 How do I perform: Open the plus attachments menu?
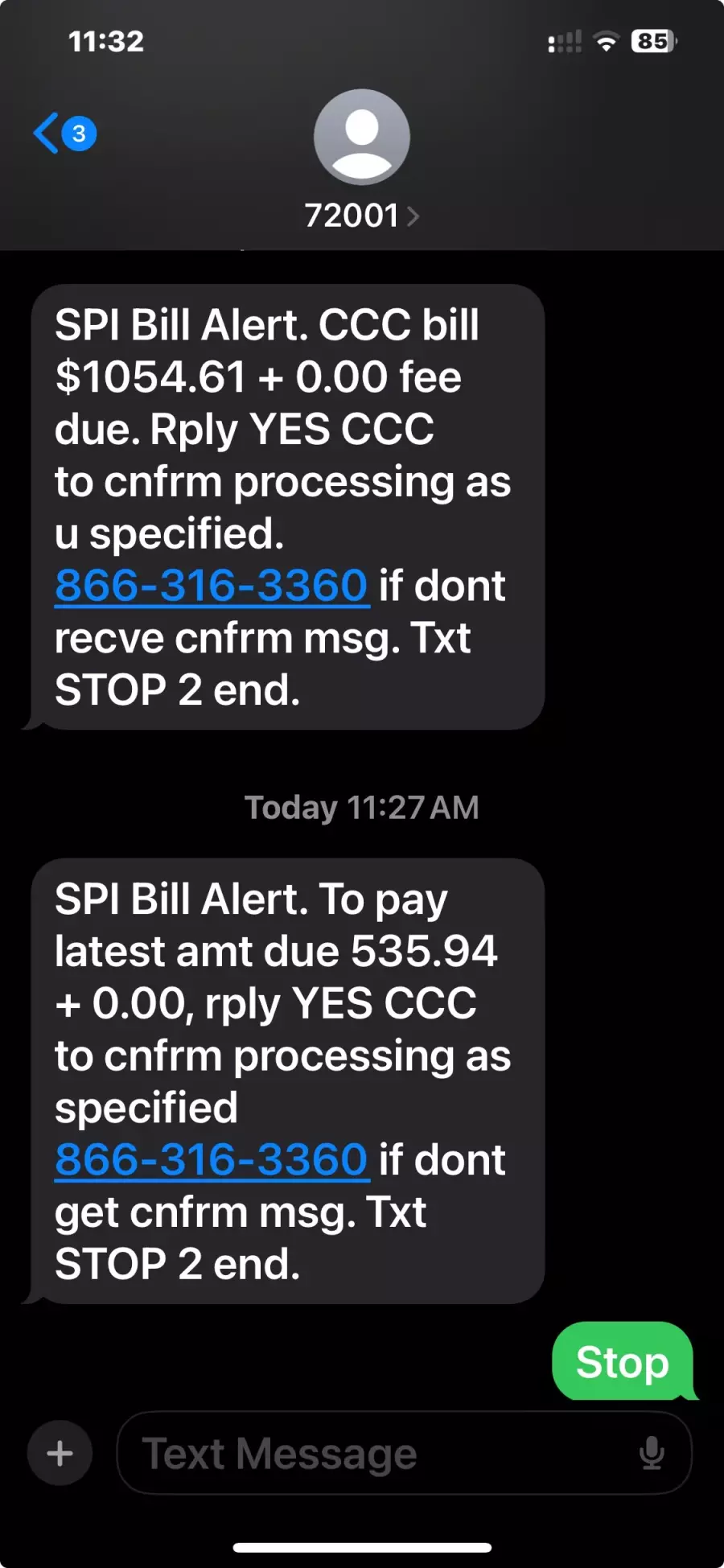pos(60,1453)
